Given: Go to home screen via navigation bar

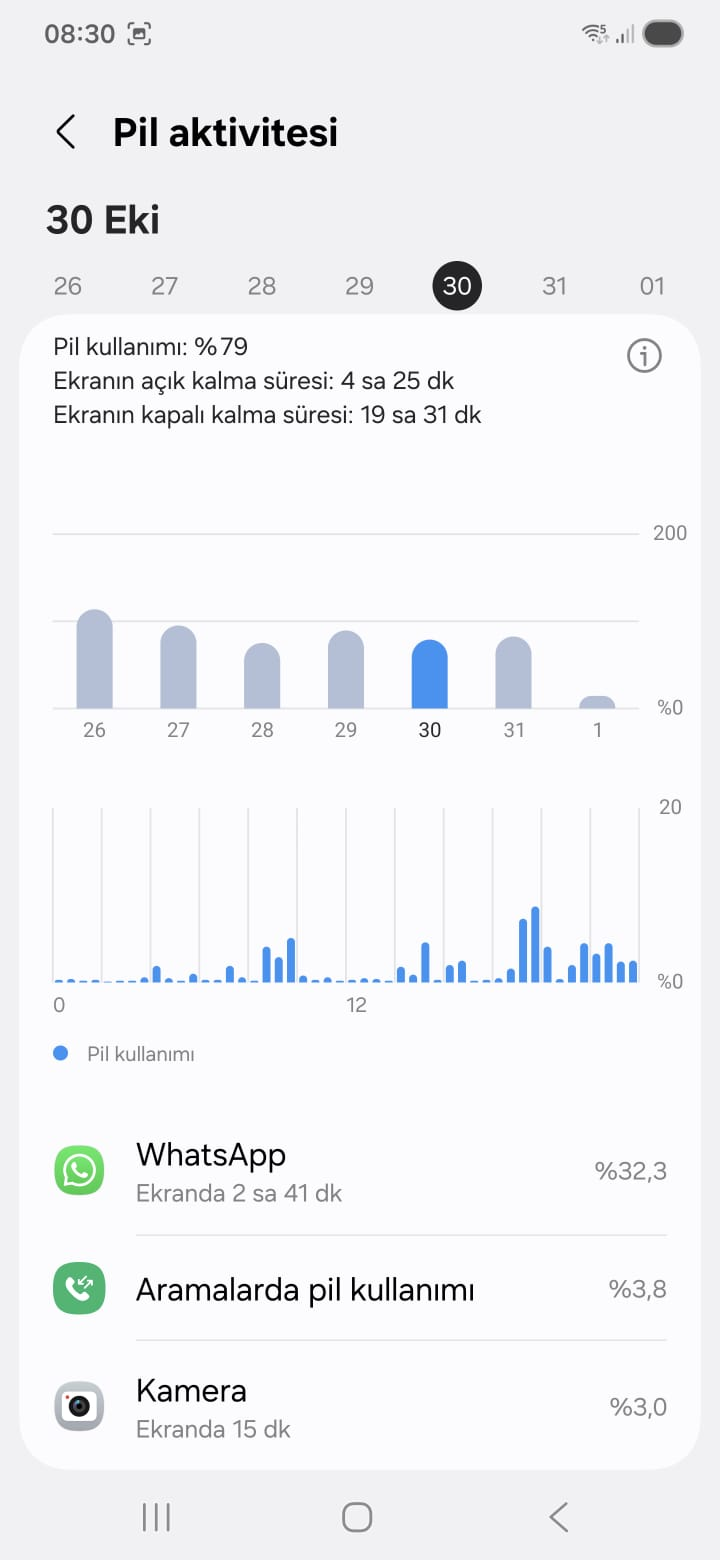Looking at the screenshot, I should 357,1517.
